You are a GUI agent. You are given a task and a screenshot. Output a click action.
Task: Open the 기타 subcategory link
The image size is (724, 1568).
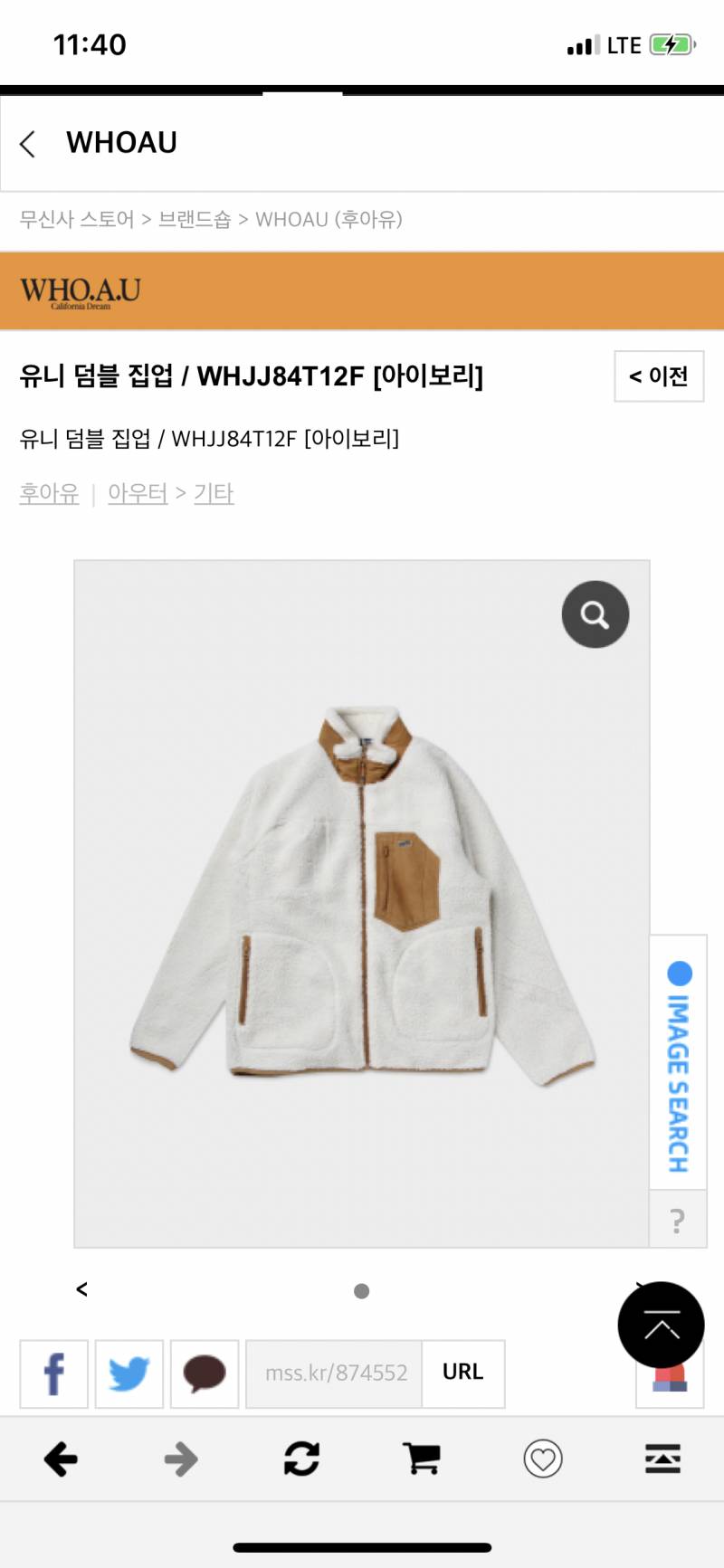tap(214, 494)
